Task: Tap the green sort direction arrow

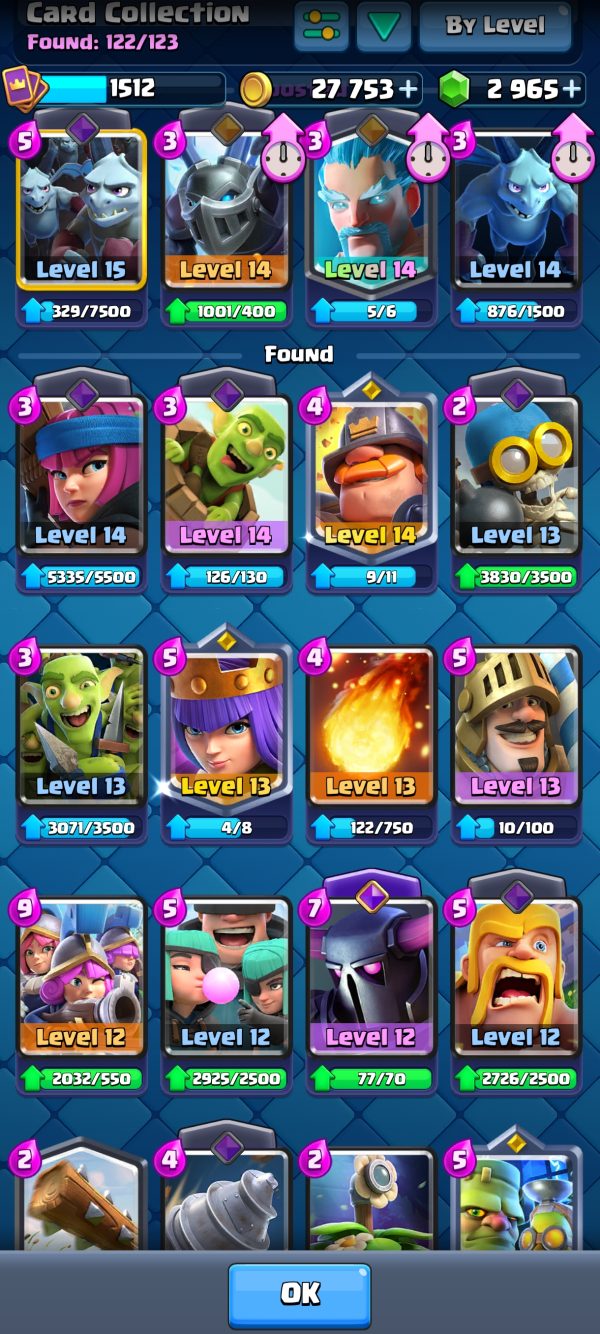Action: [x=383, y=26]
